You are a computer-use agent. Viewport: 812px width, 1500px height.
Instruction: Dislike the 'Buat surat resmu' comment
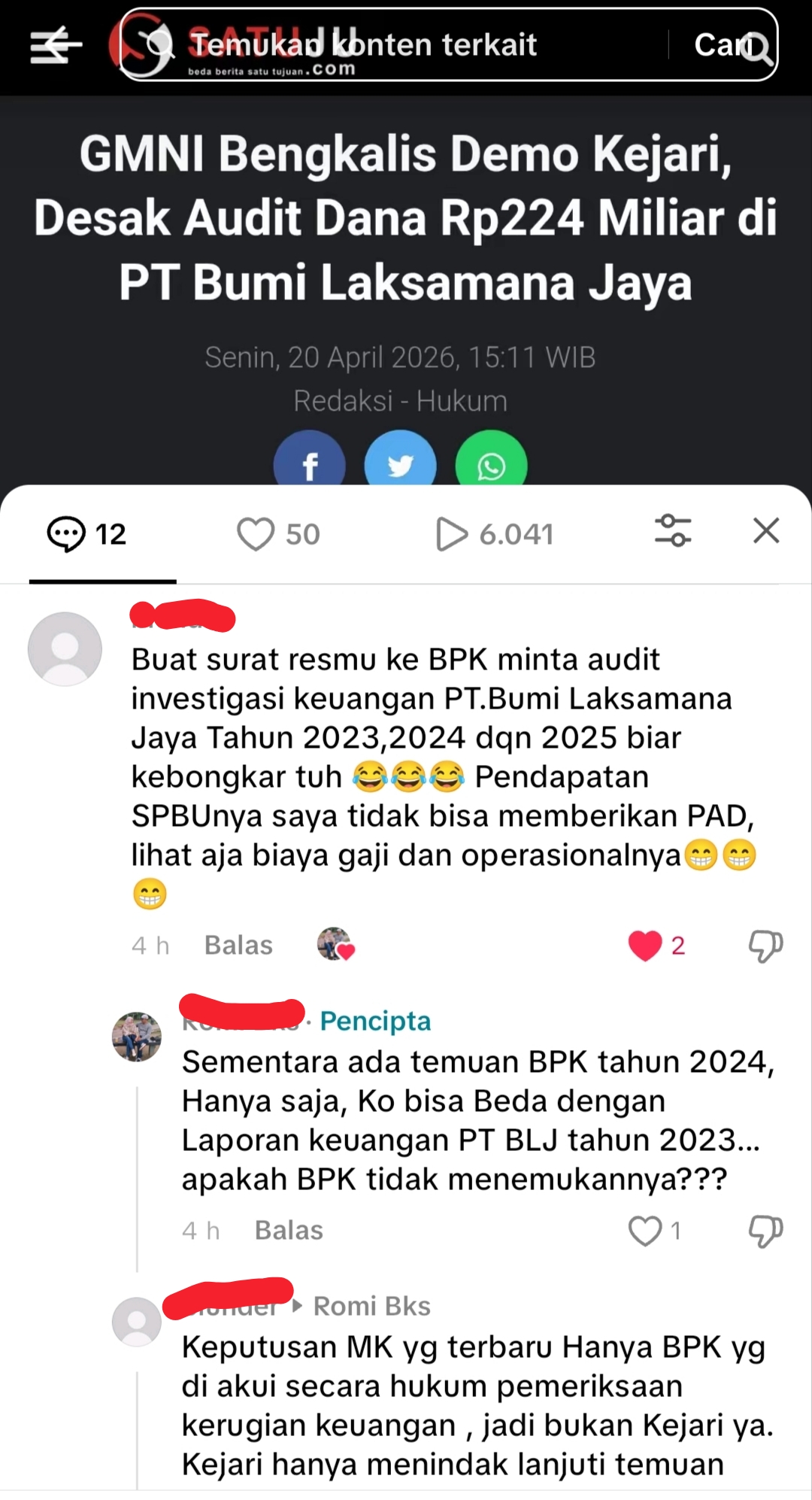tap(765, 946)
